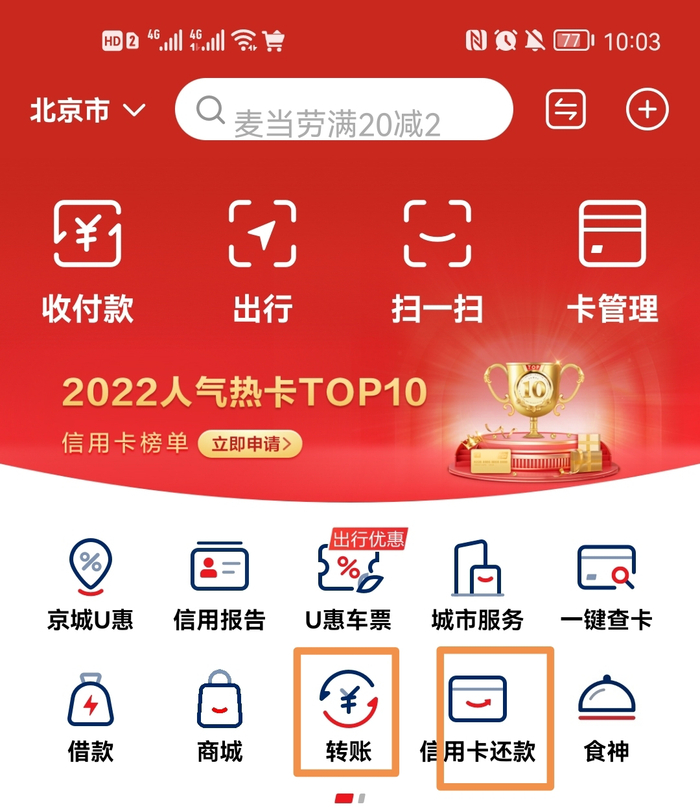Go to 卡管理
The image size is (700, 808).
click(x=612, y=262)
